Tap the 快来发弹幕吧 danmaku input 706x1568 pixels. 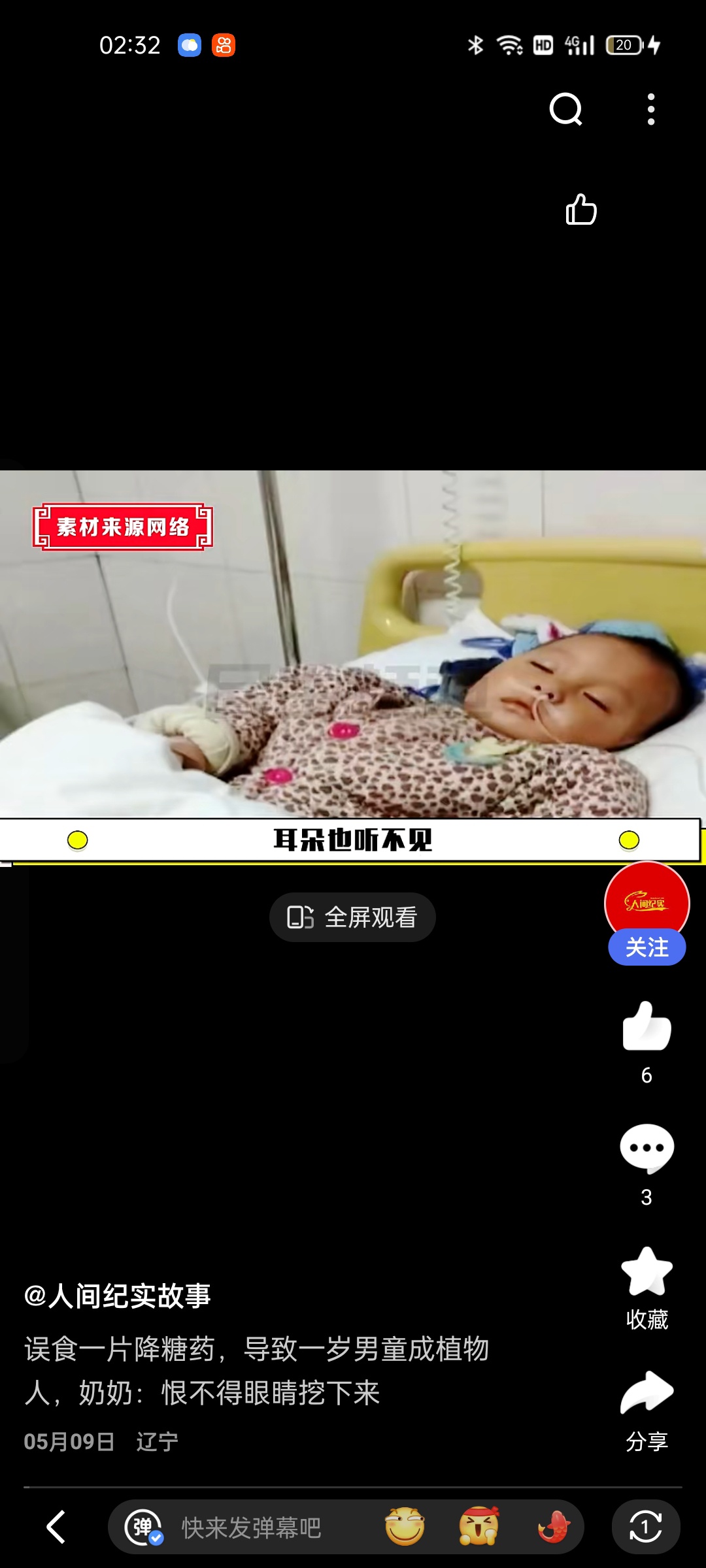(252, 1528)
